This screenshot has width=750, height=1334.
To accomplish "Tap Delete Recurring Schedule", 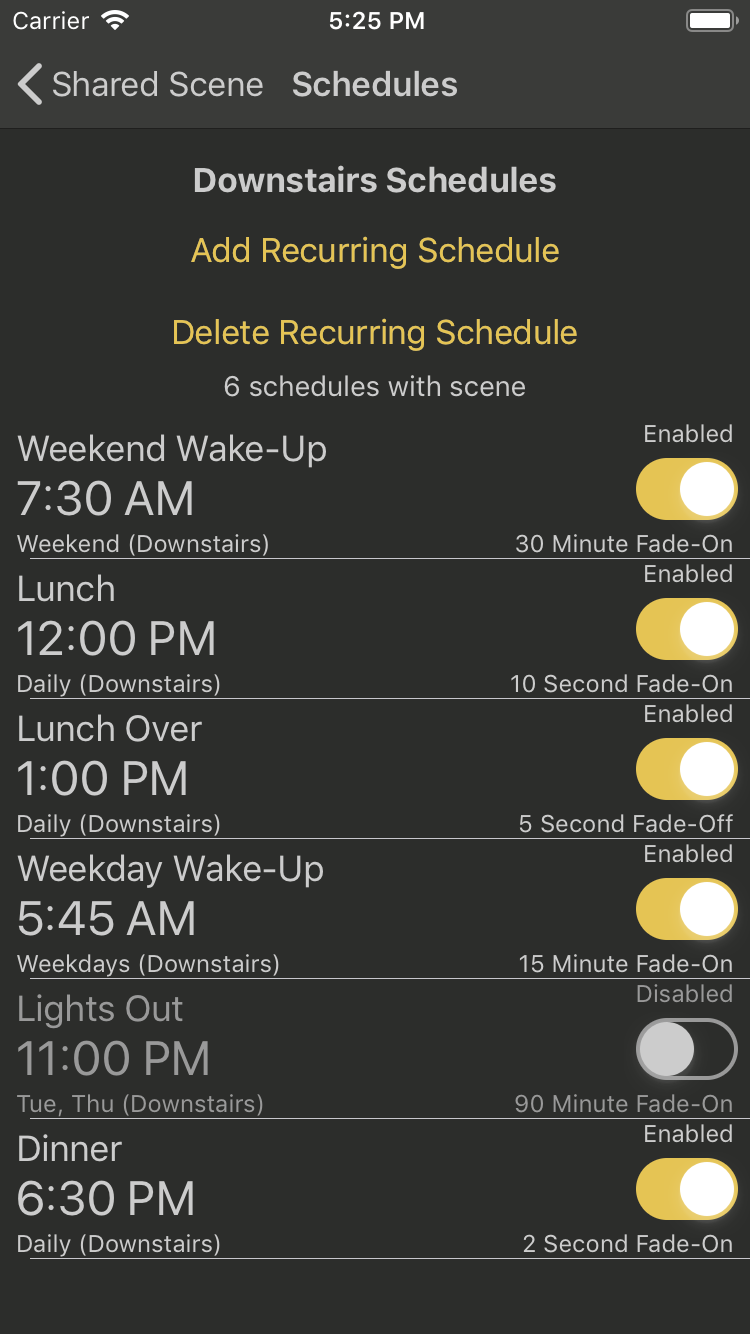I will [375, 332].
